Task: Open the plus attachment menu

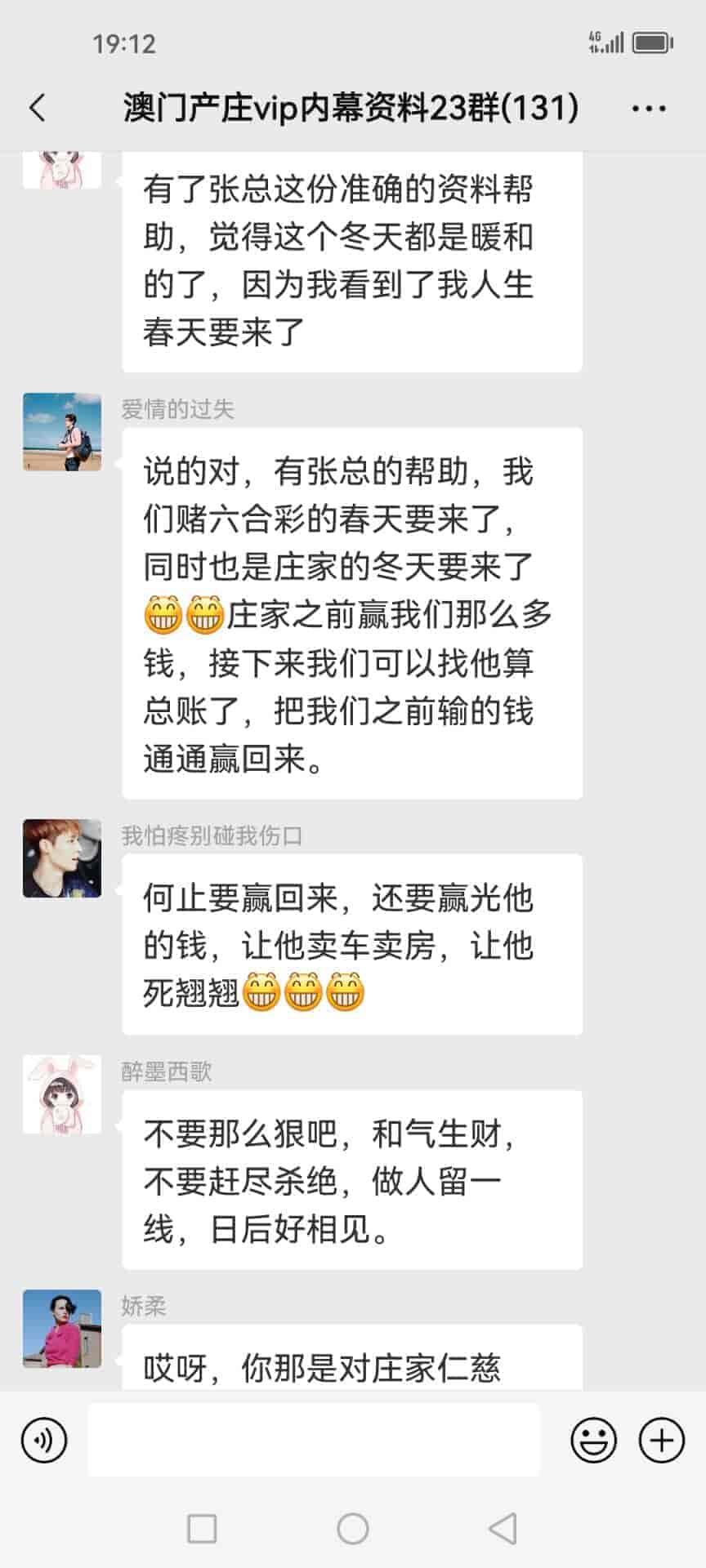Action: coord(661,1440)
